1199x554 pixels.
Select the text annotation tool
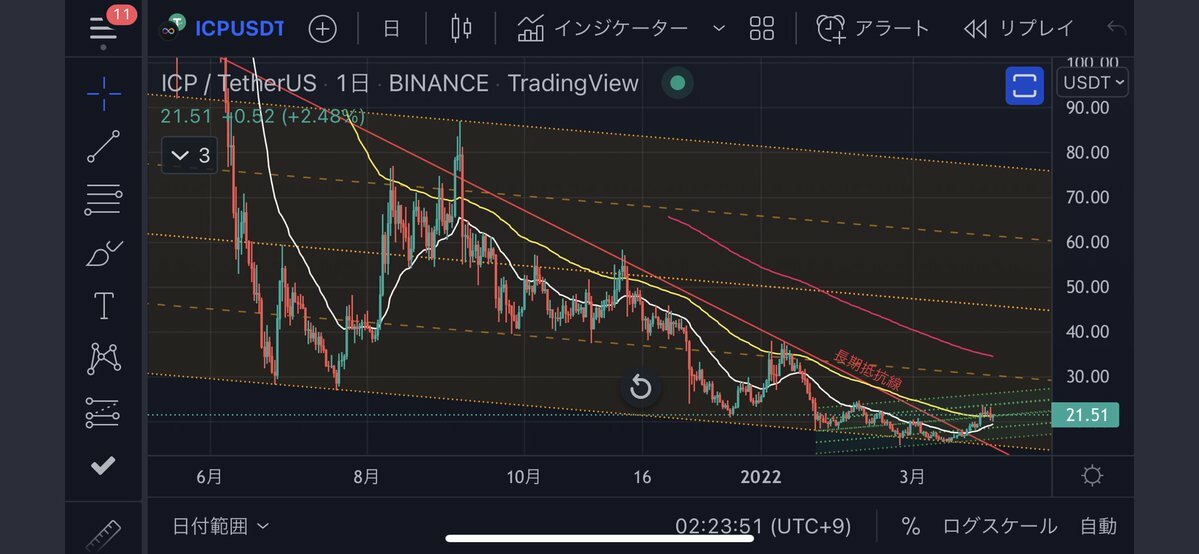pyautogui.click(x=104, y=306)
